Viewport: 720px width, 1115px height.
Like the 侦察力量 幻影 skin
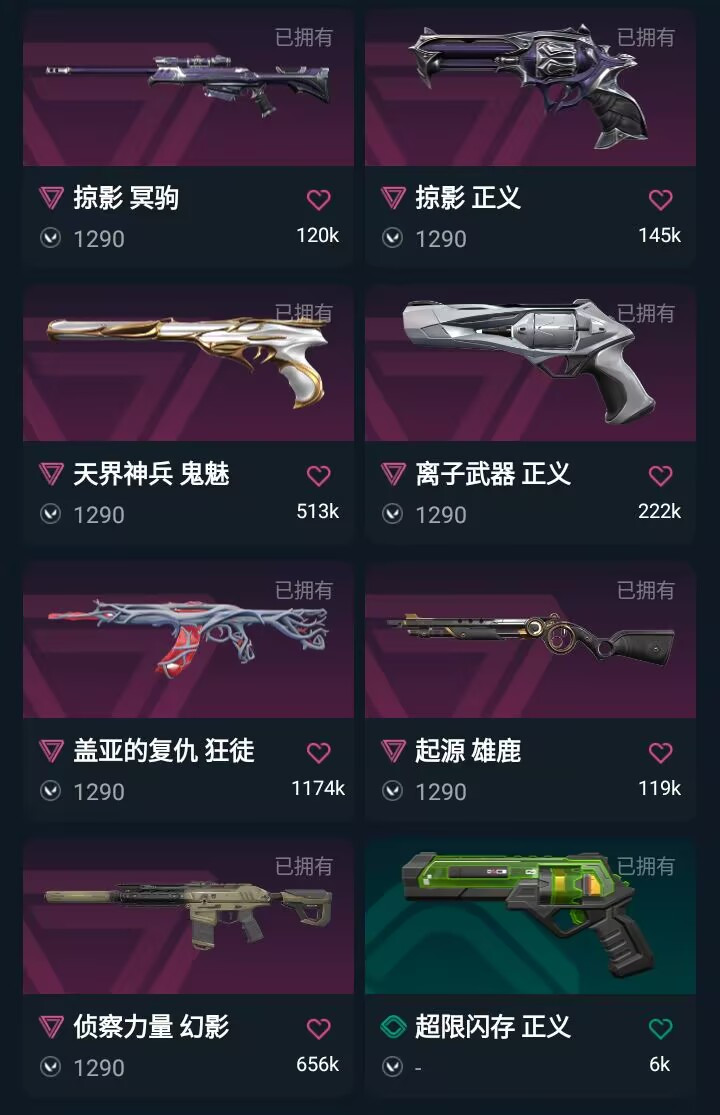coord(318,1029)
